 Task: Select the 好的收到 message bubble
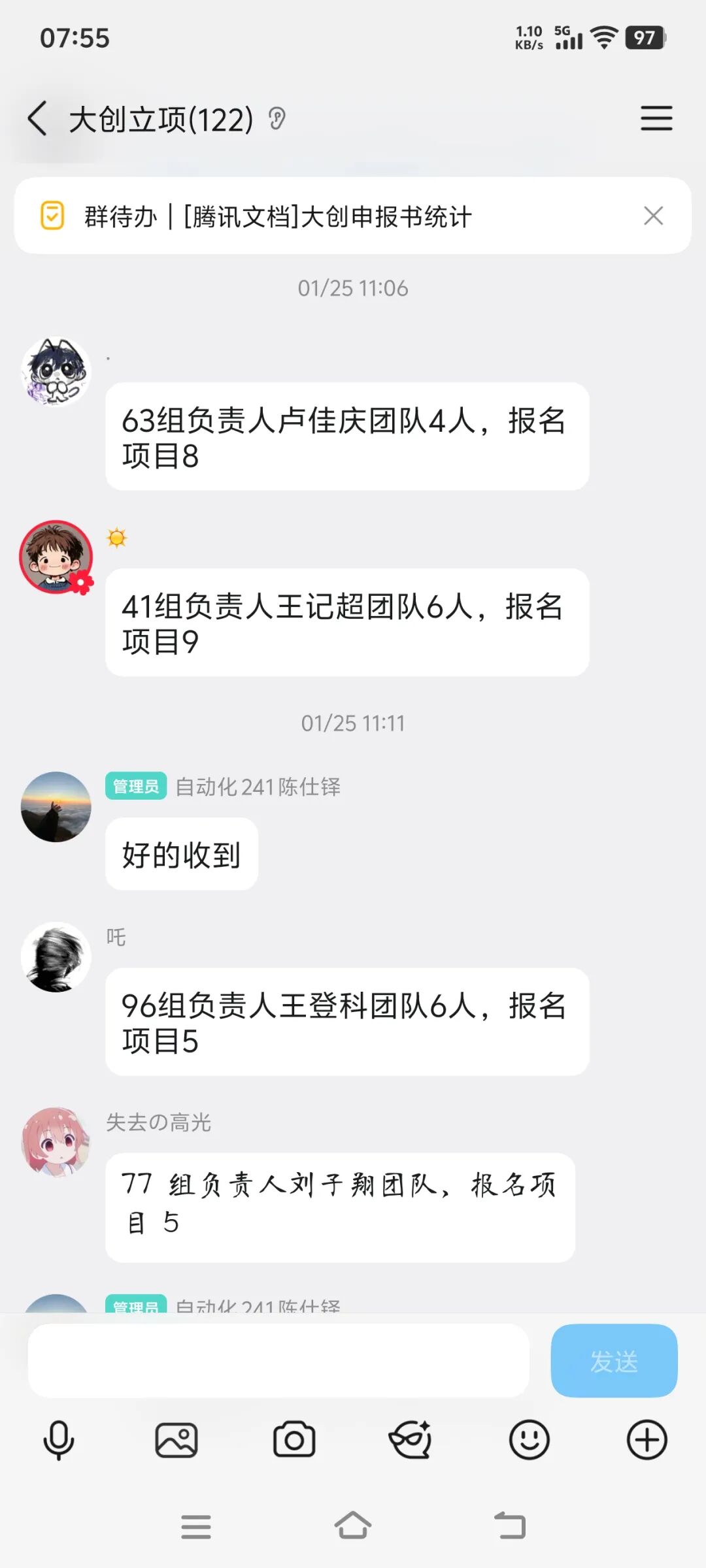pos(181,854)
